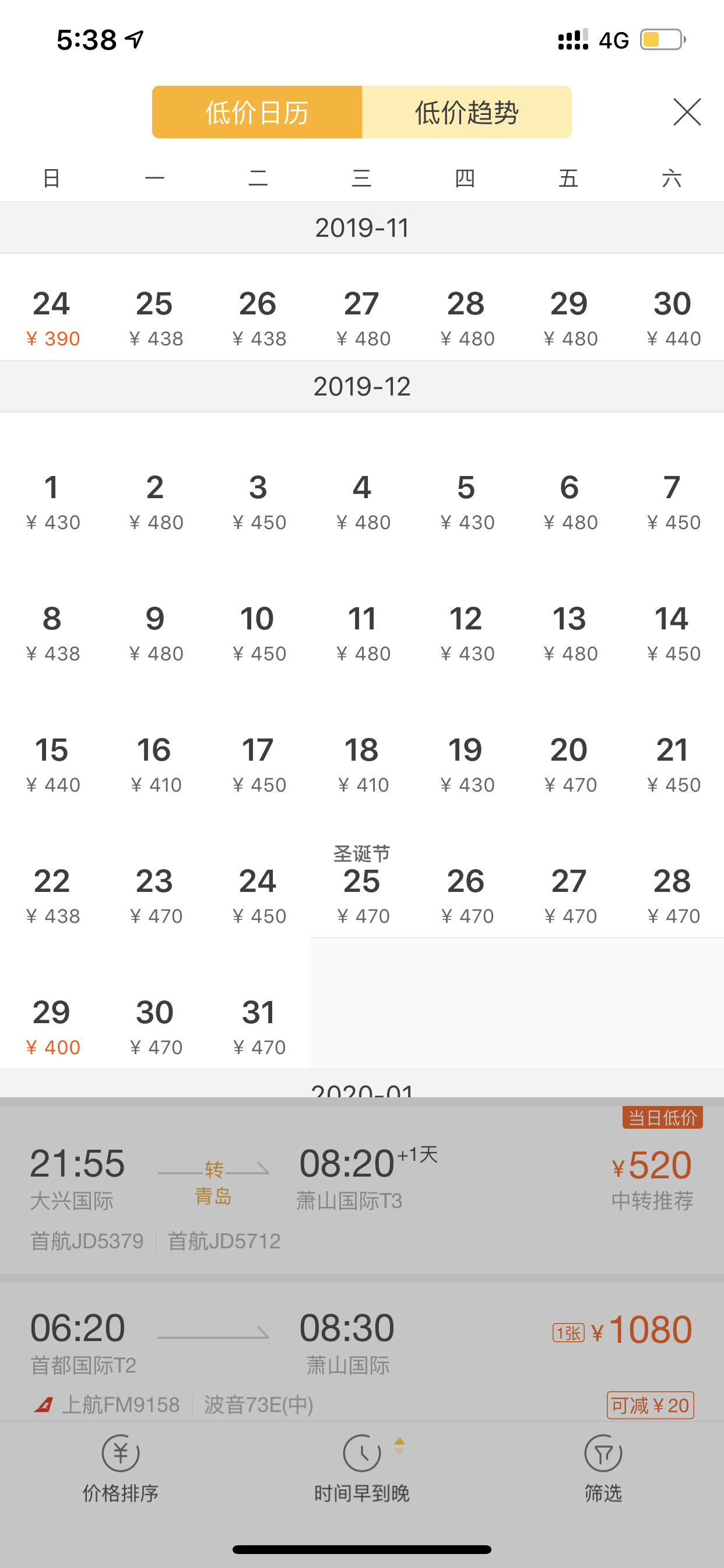Choose December 10 at ¥450
Screen dimensions: 724x1568
coord(259,633)
